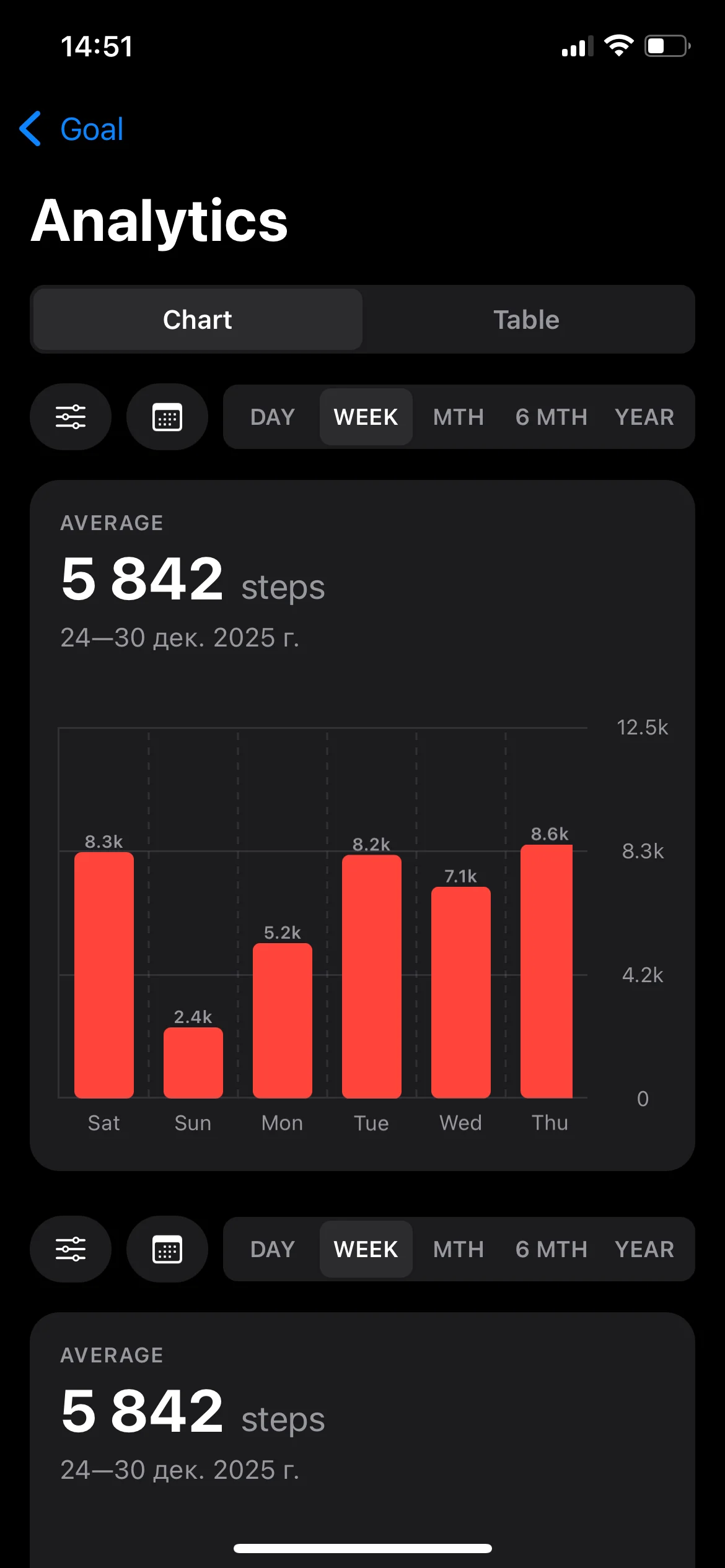Switch the first chart to MTH
Viewport: 725px width, 1568px height.
pos(459,417)
